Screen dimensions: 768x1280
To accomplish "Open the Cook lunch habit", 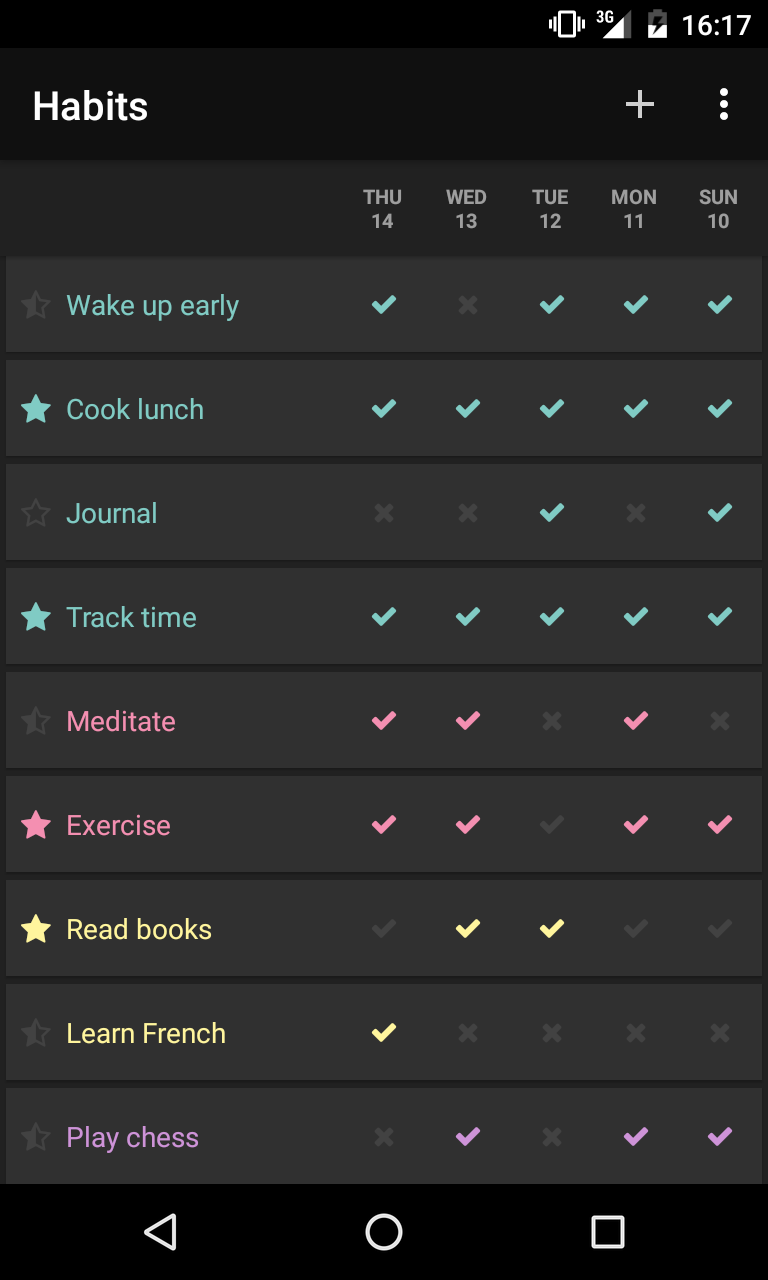I will pyautogui.click(x=135, y=409).
